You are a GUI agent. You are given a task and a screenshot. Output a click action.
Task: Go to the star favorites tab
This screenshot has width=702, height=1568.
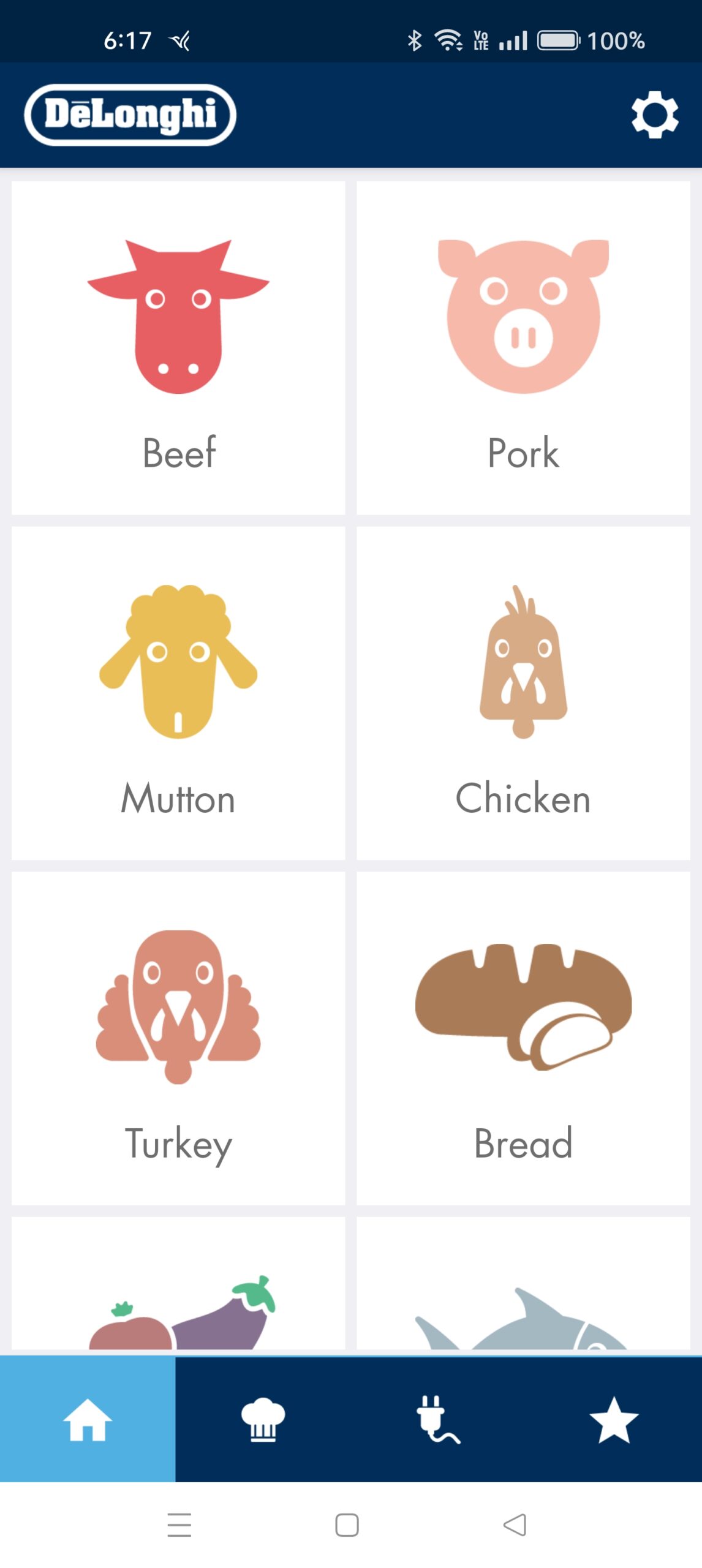click(x=613, y=1419)
